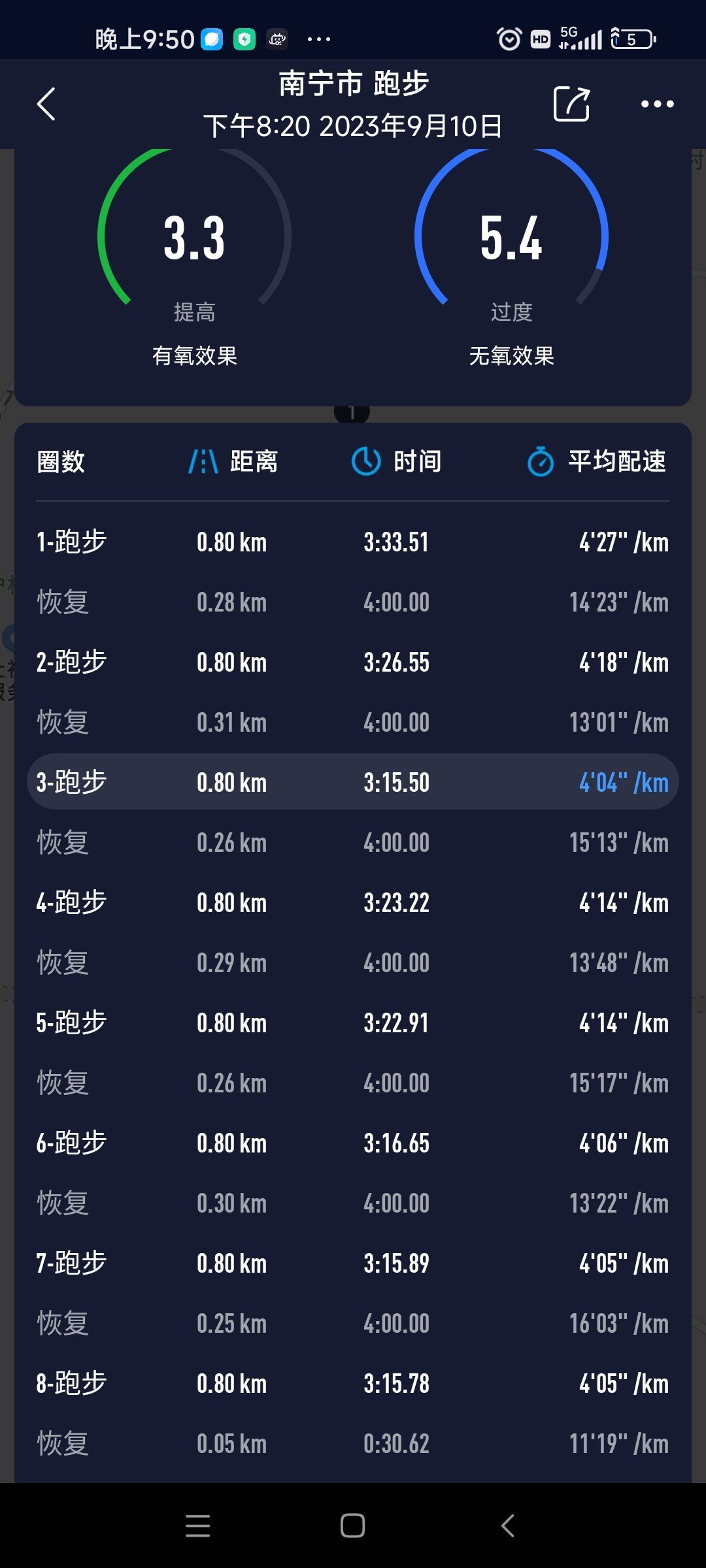The image size is (706, 1568).
Task: Select the 6-跑步 lap row
Action: pyautogui.click(x=353, y=1143)
